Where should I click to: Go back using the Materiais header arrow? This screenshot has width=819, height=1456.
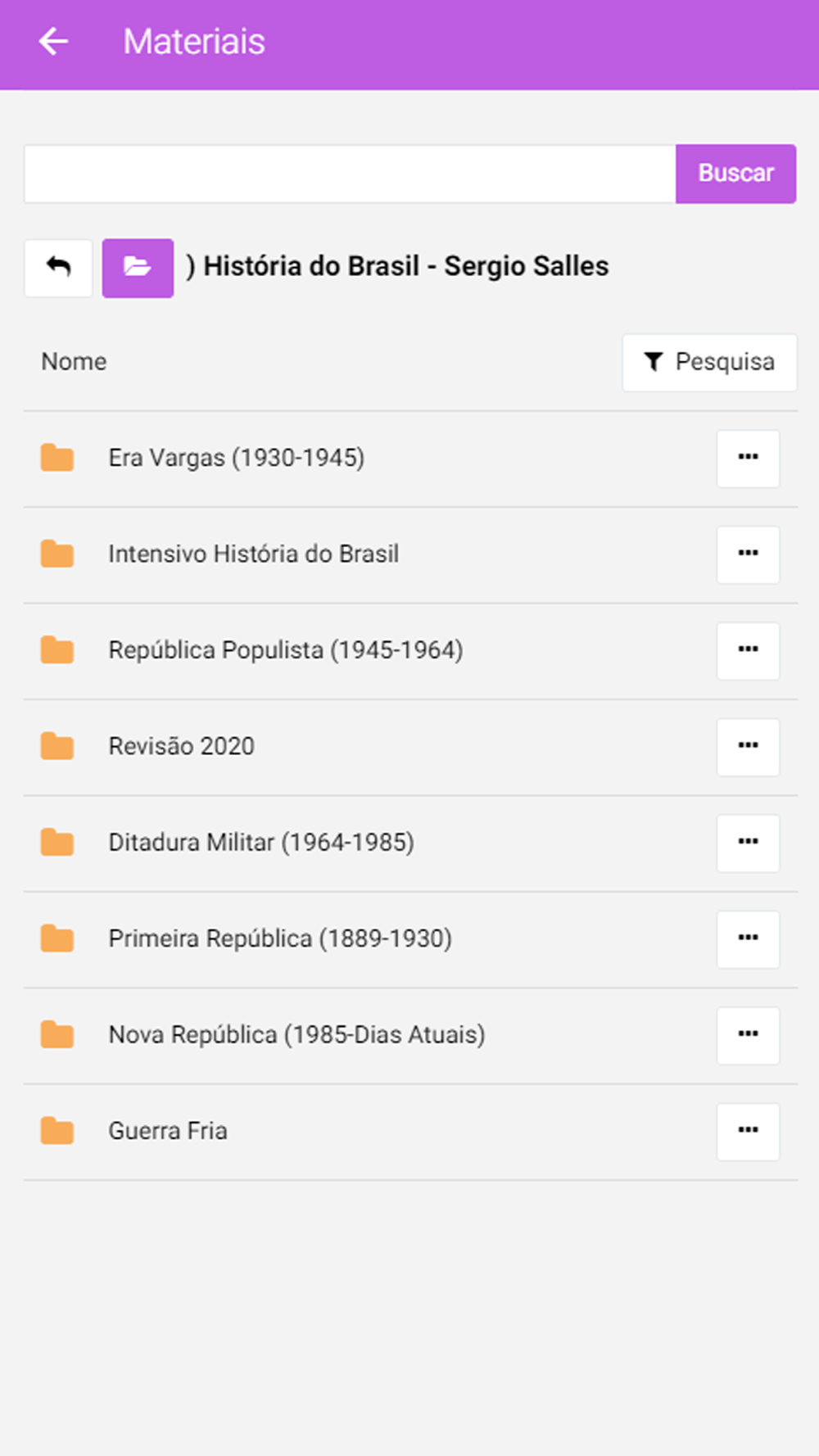pyautogui.click(x=54, y=42)
